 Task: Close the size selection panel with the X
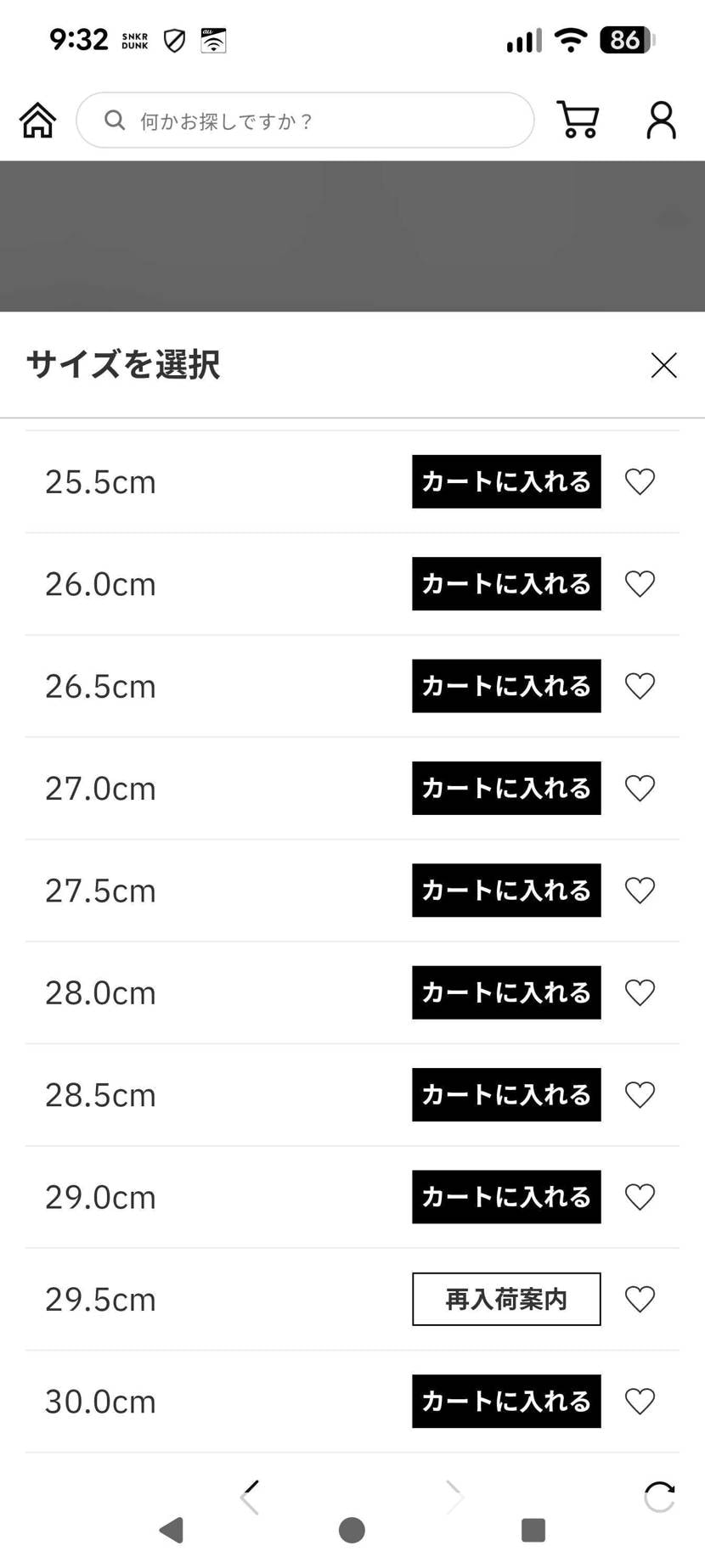(x=663, y=365)
